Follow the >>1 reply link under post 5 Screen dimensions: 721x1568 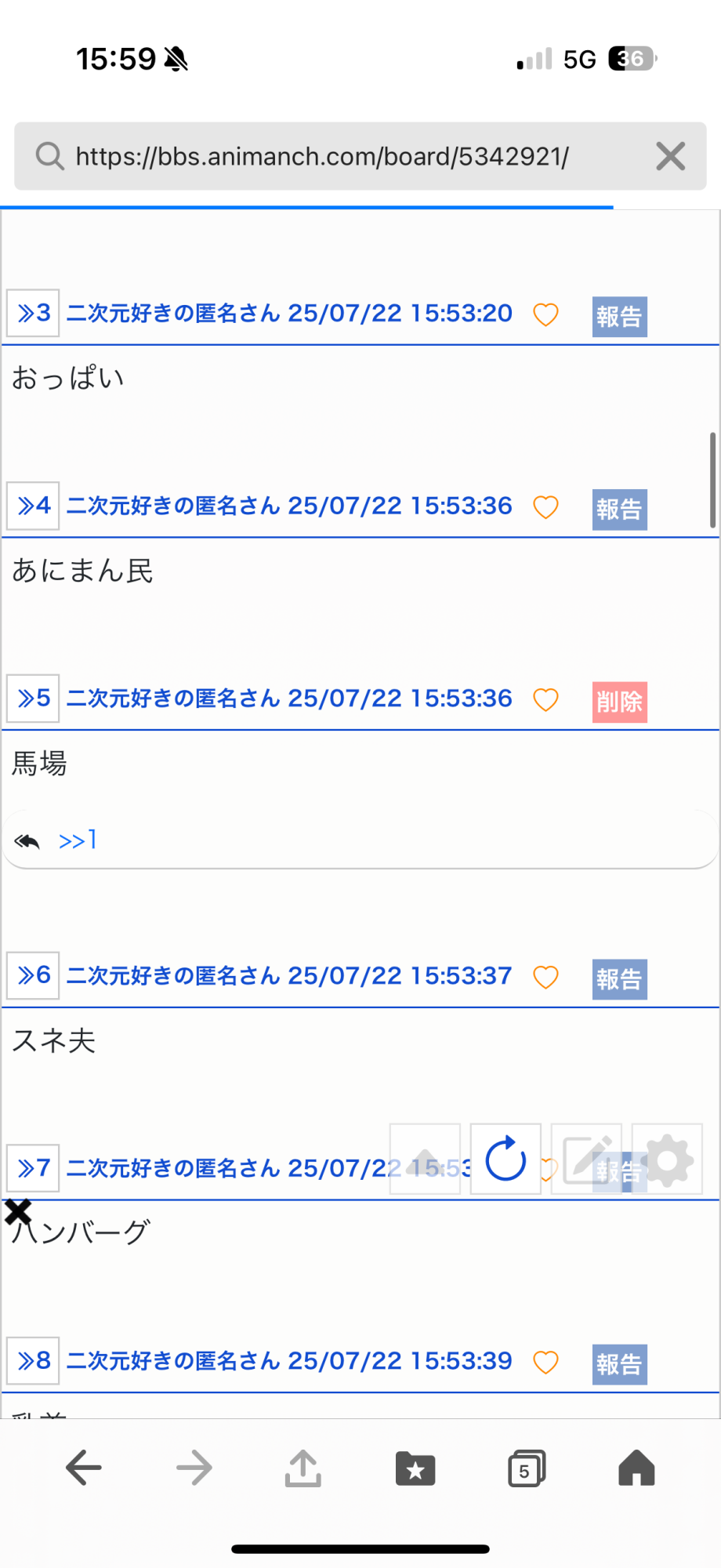pyautogui.click(x=78, y=840)
